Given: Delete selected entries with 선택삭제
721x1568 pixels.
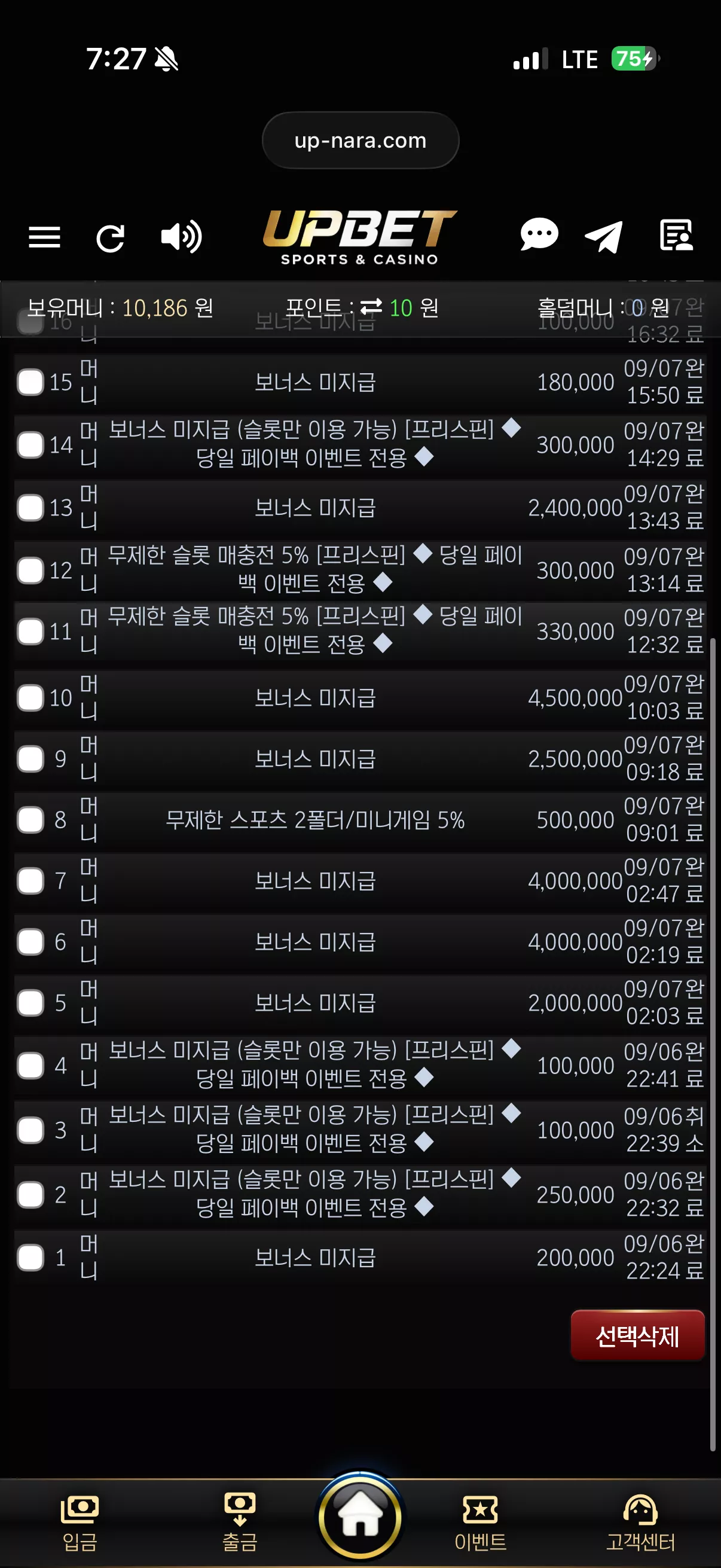Looking at the screenshot, I should pos(637,1335).
